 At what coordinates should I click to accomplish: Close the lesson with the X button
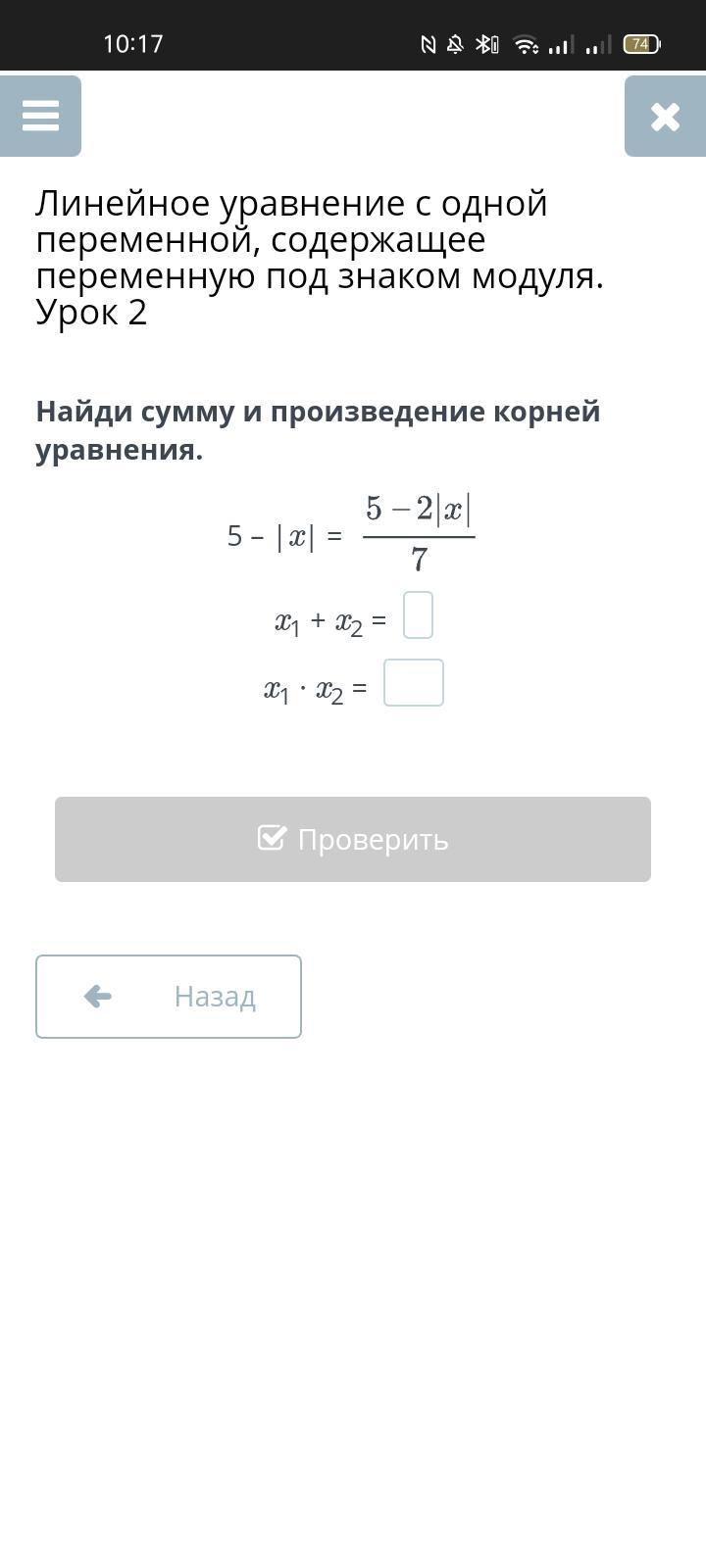pos(665,117)
